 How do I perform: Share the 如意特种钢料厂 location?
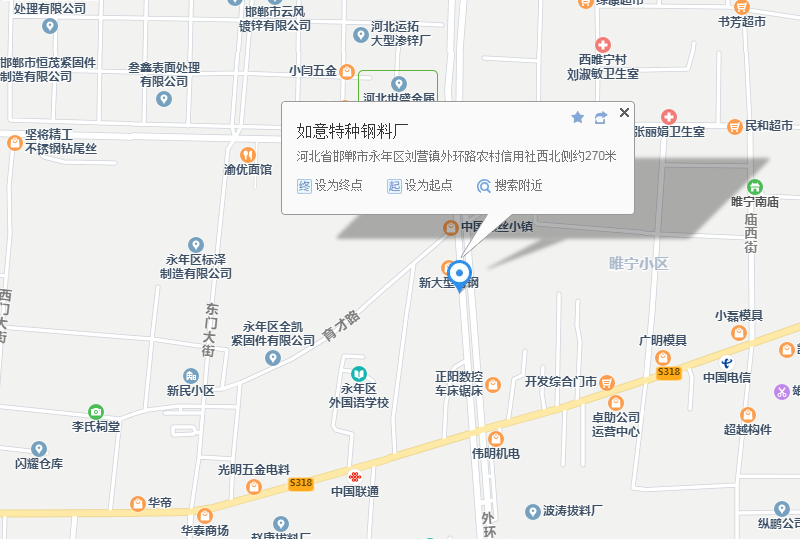(600, 117)
